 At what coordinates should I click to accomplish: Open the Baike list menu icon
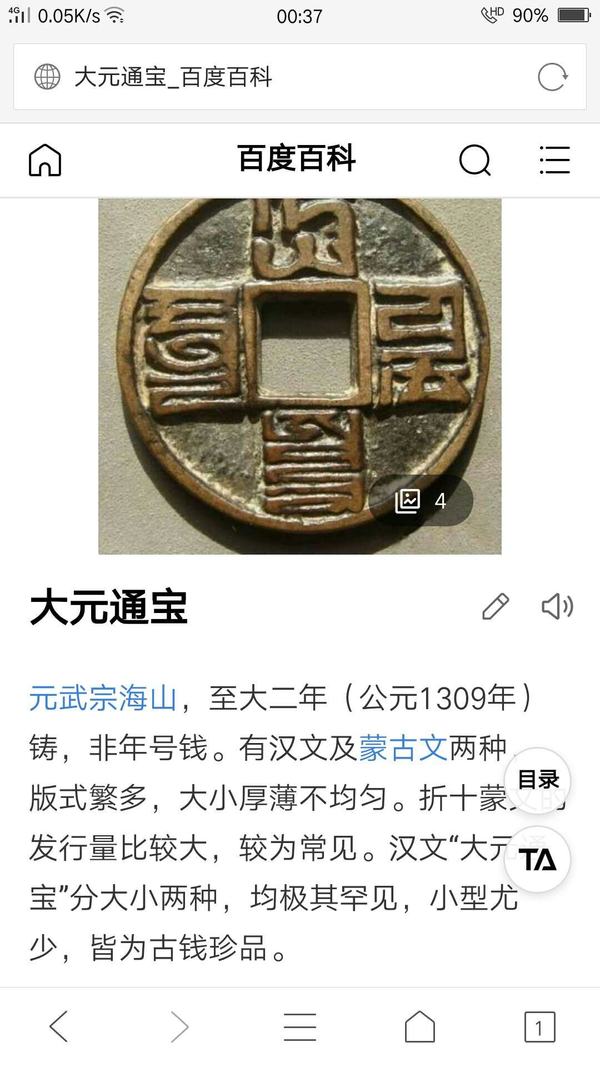[x=553, y=160]
